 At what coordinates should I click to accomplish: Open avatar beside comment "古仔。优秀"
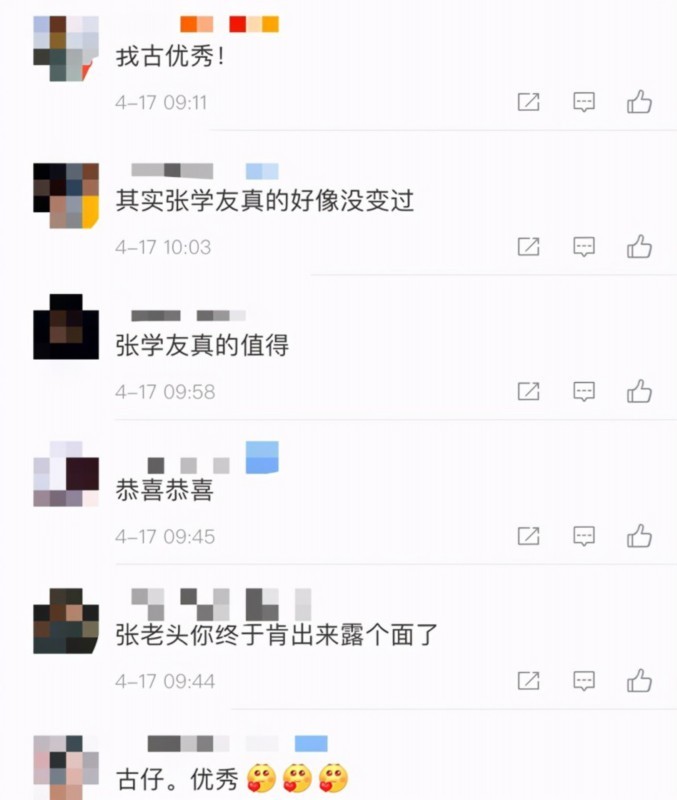pyautogui.click(x=66, y=766)
